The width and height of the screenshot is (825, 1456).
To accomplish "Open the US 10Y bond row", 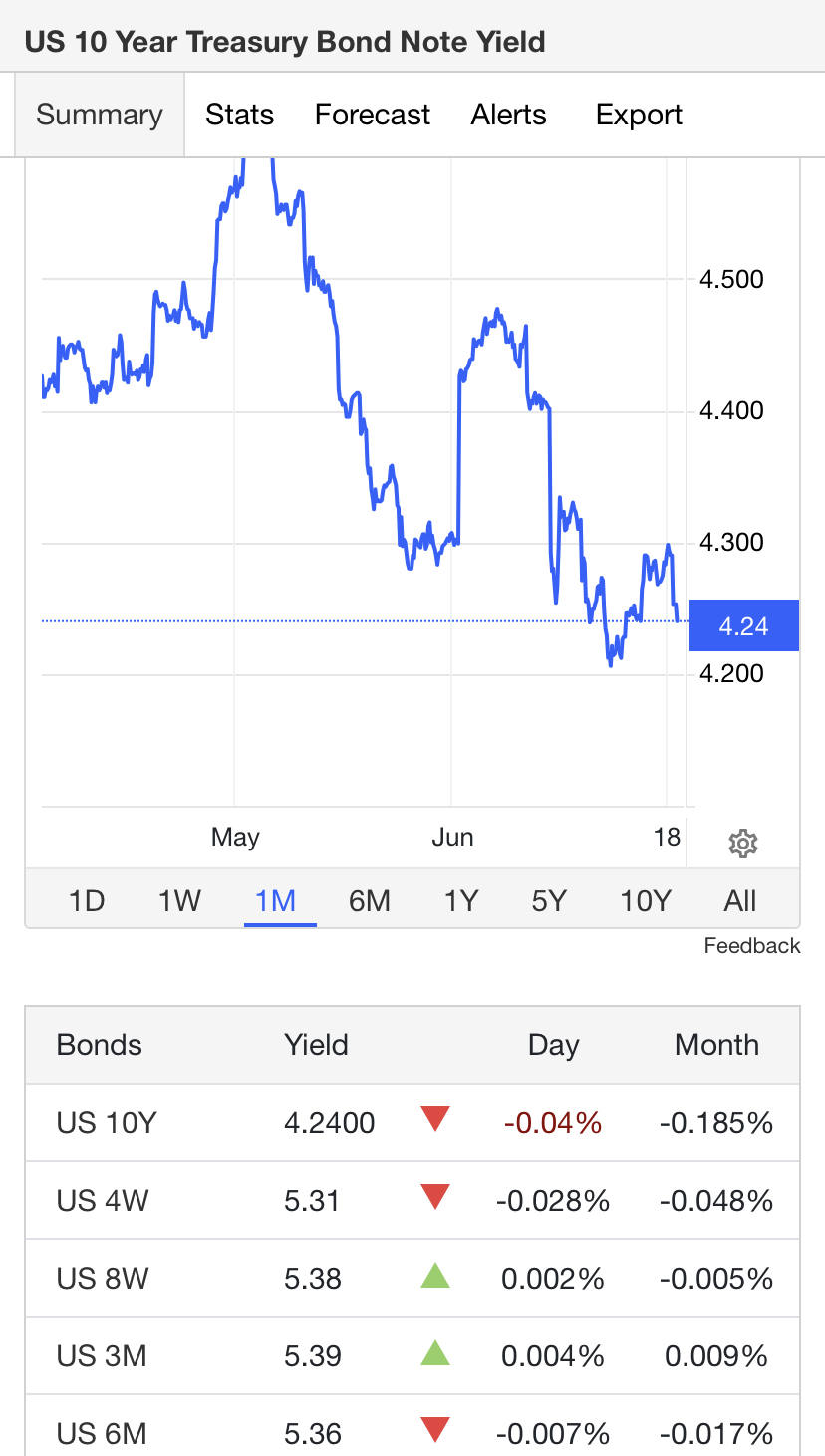I will click(x=412, y=1123).
